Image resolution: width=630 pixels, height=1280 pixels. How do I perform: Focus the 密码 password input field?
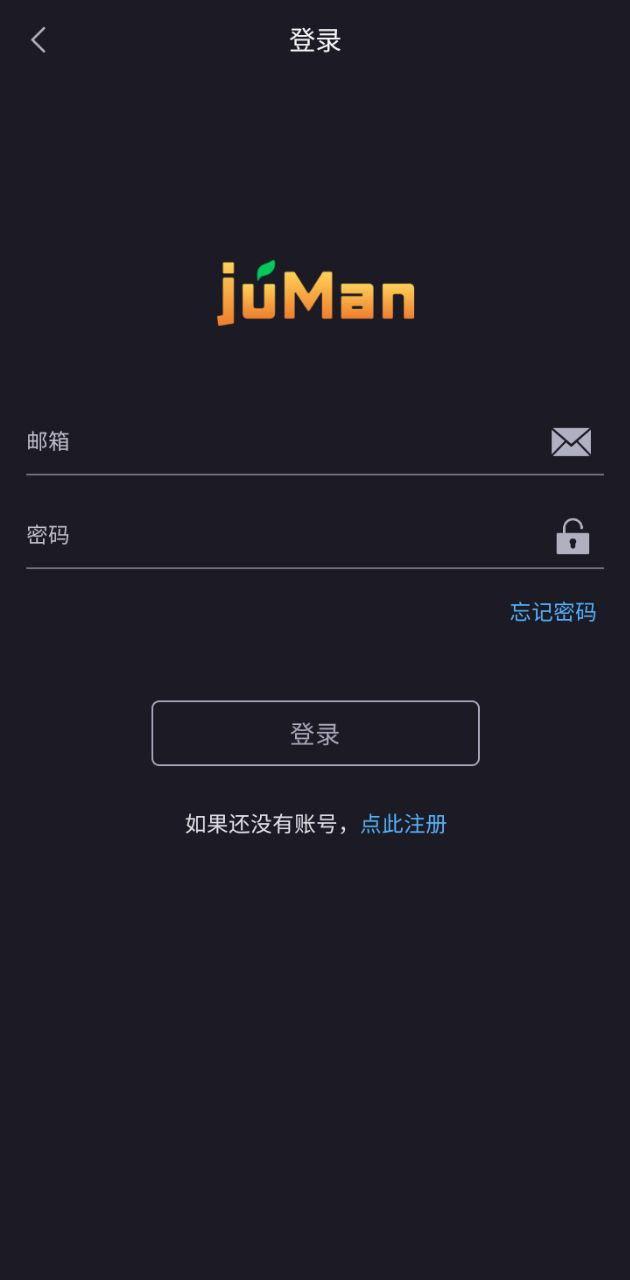coord(280,536)
